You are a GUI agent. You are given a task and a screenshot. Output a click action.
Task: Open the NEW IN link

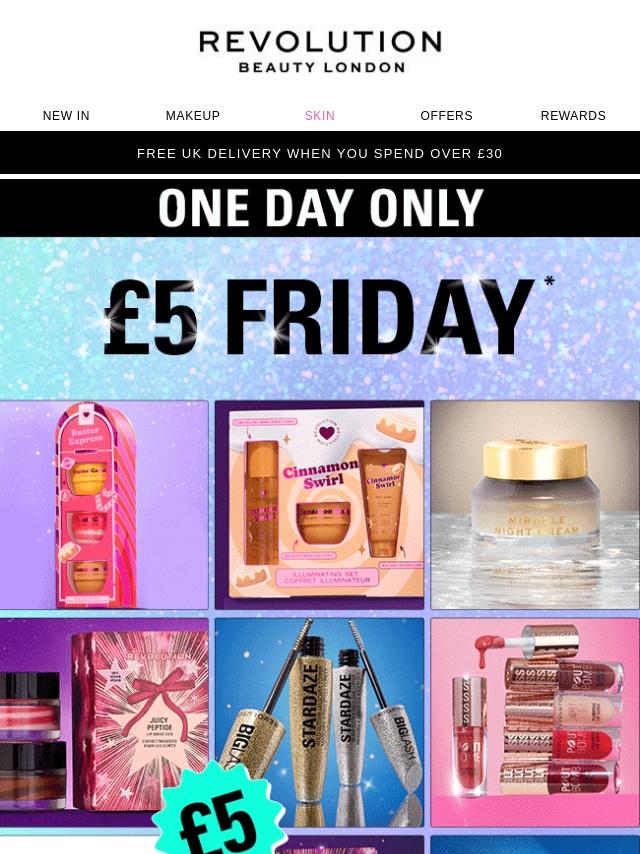click(x=66, y=116)
